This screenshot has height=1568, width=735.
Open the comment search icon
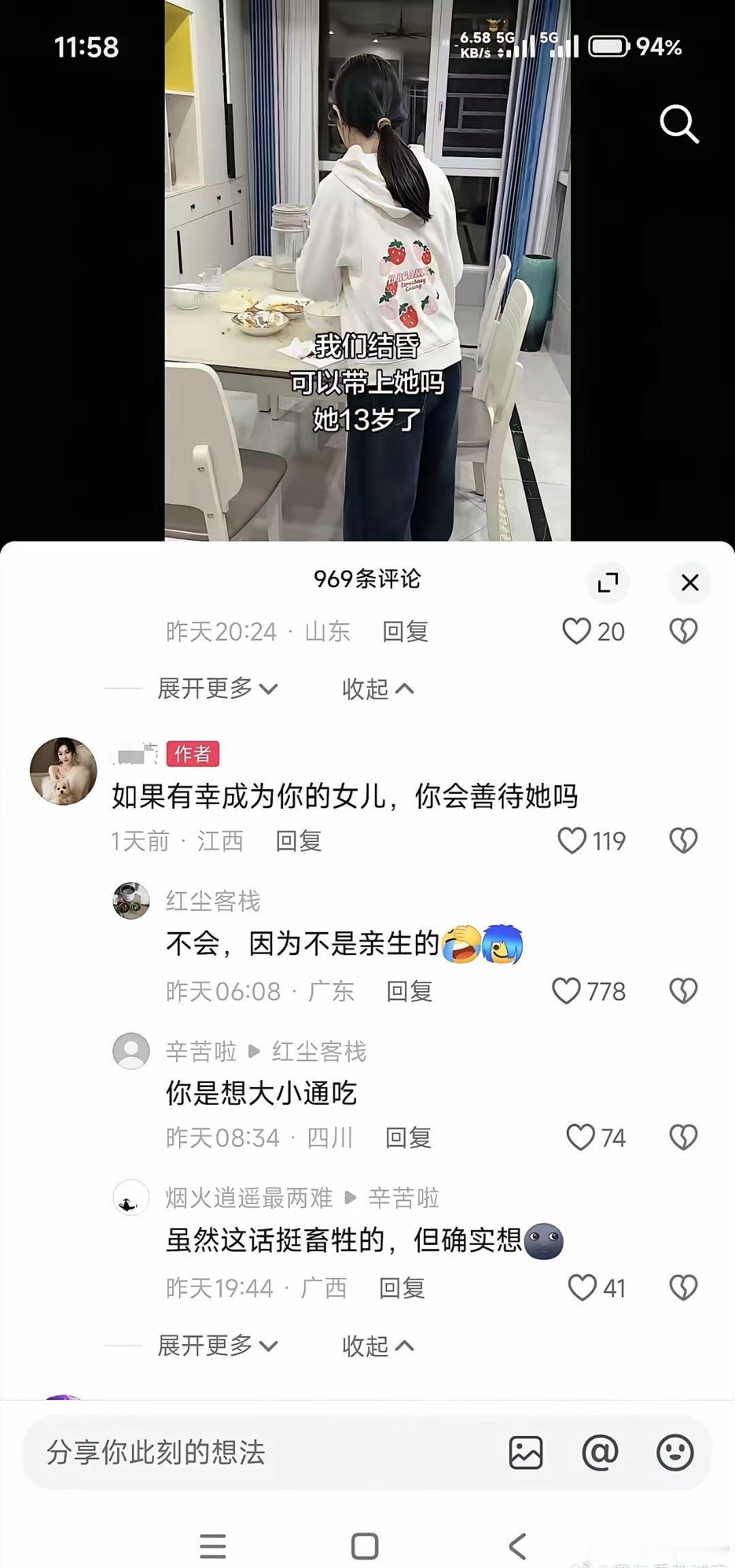[x=679, y=124]
